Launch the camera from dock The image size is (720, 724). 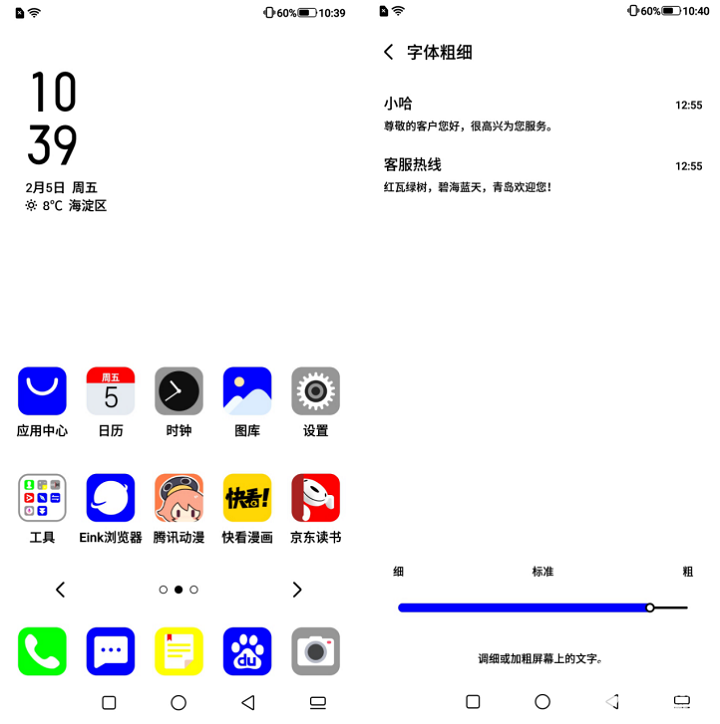tap(315, 651)
